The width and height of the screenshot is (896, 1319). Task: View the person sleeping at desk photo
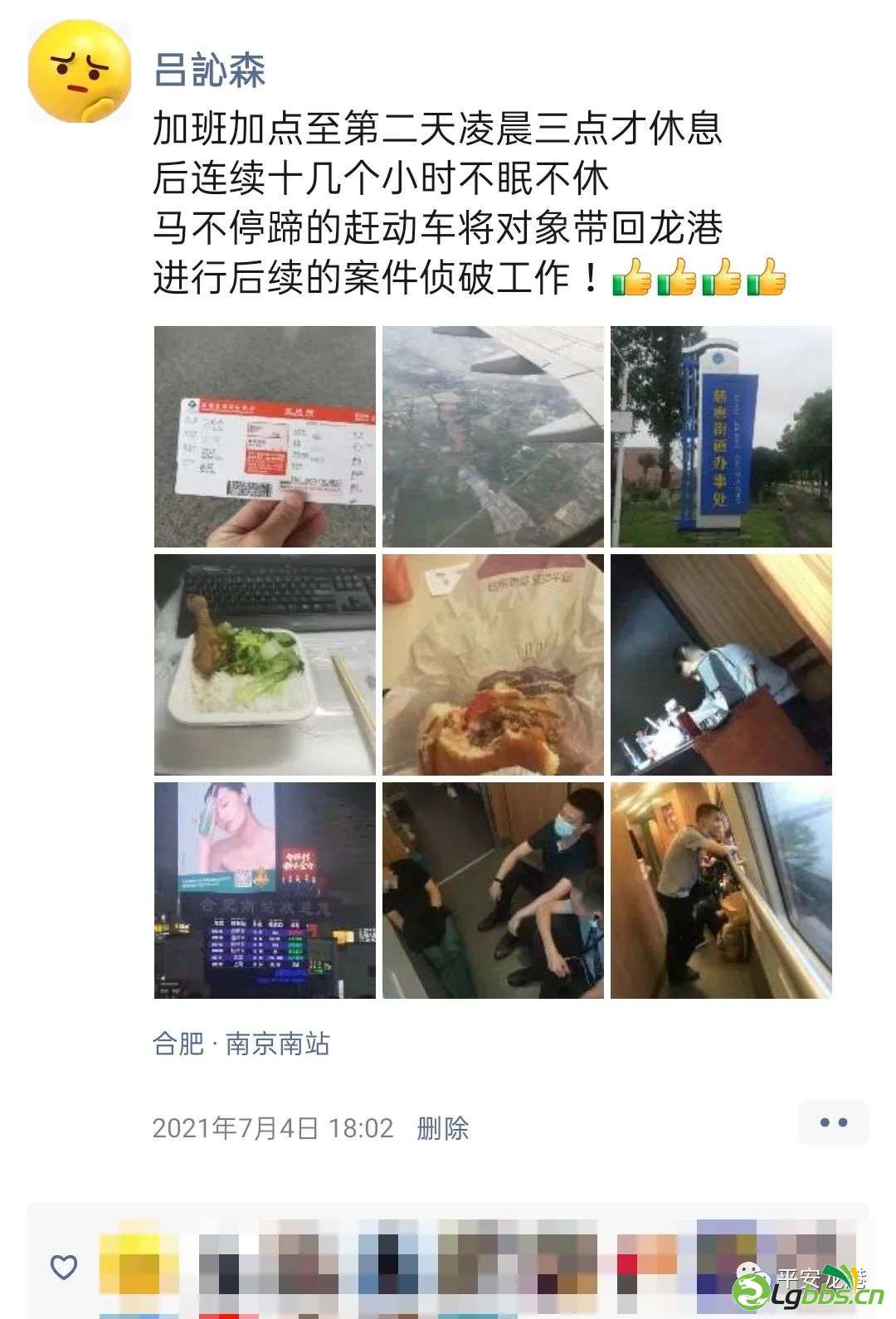pos(721,664)
